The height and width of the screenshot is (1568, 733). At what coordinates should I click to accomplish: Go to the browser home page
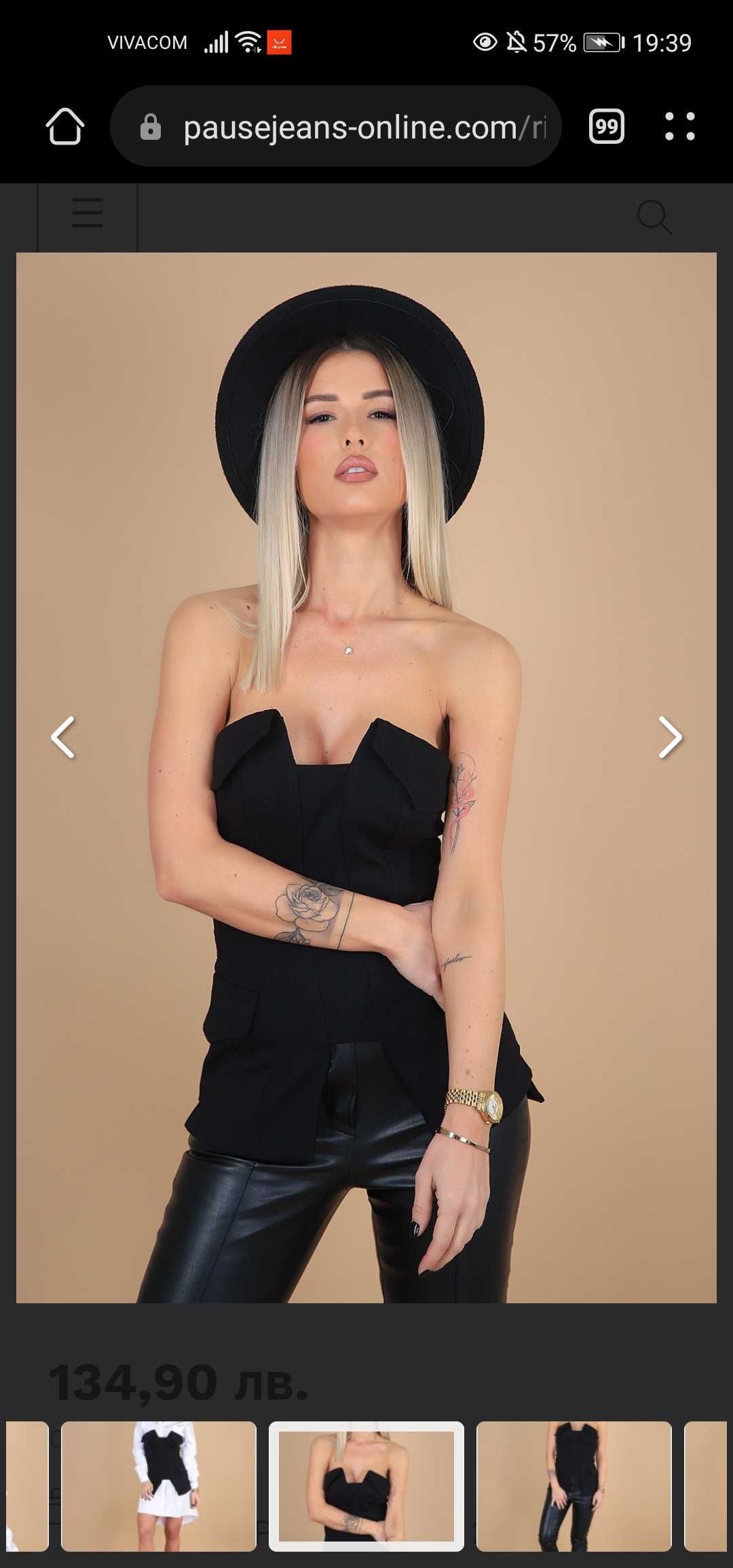click(65, 127)
